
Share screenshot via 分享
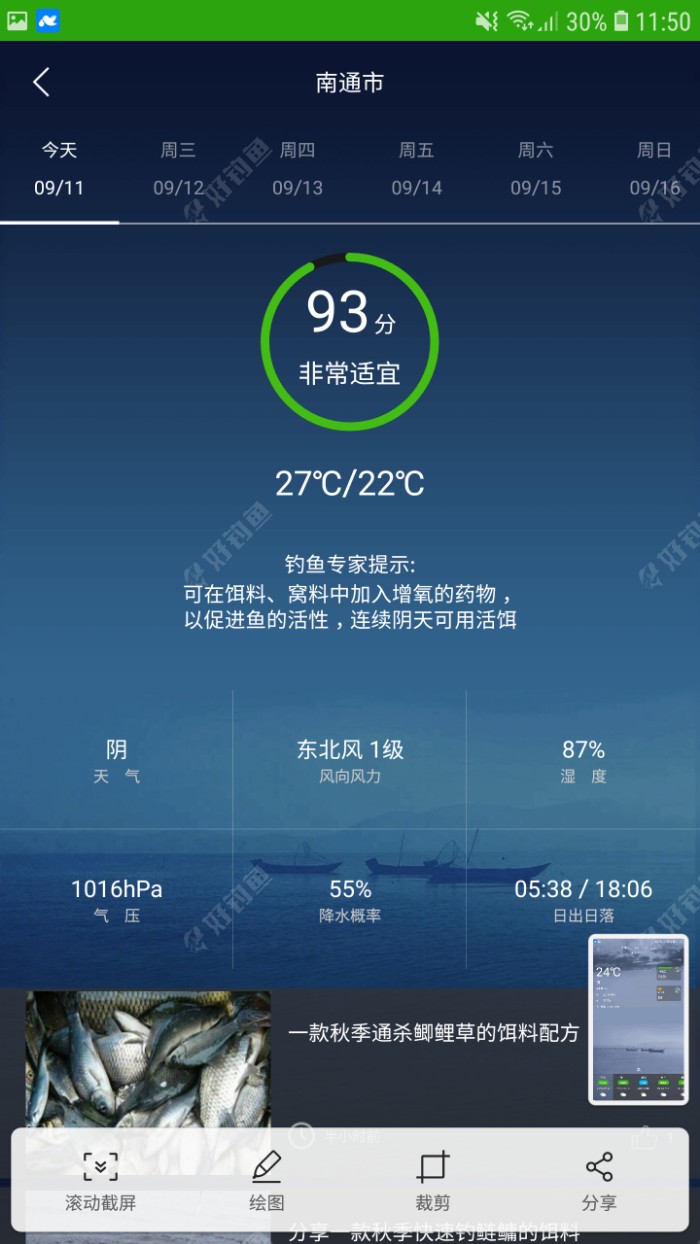(599, 1181)
